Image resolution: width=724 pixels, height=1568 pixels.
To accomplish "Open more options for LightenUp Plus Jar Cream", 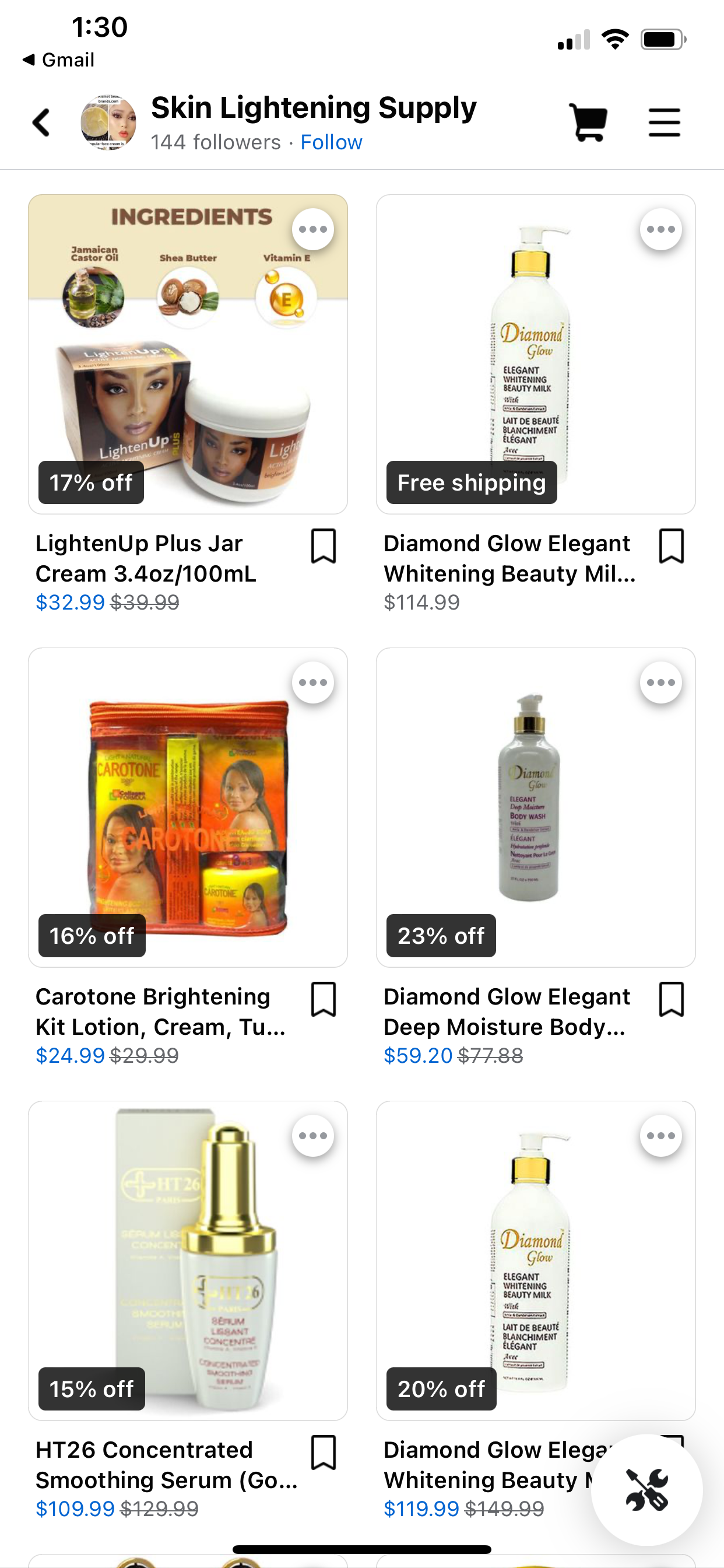I will click(x=312, y=229).
